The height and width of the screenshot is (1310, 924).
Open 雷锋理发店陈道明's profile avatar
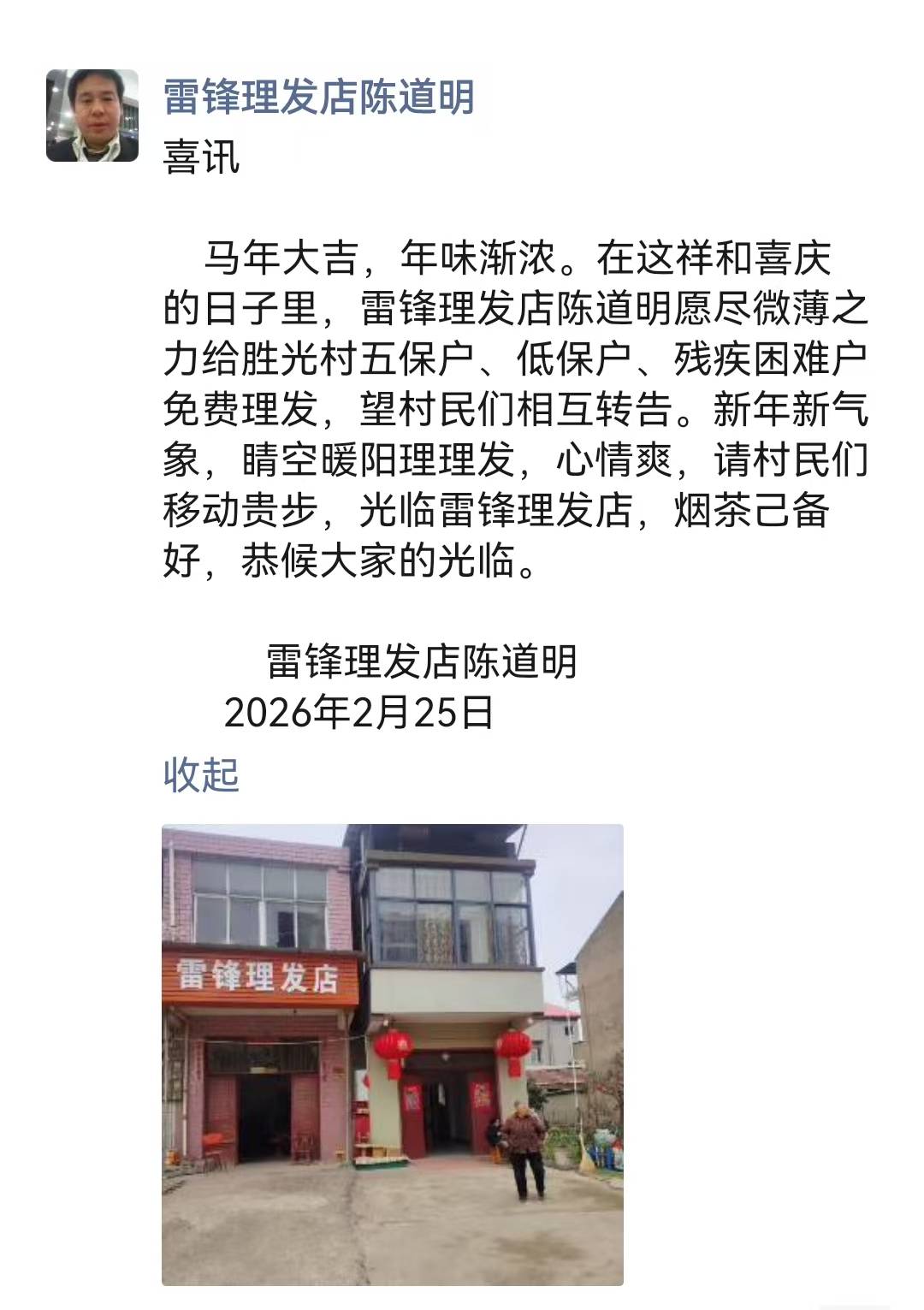[x=92, y=116]
